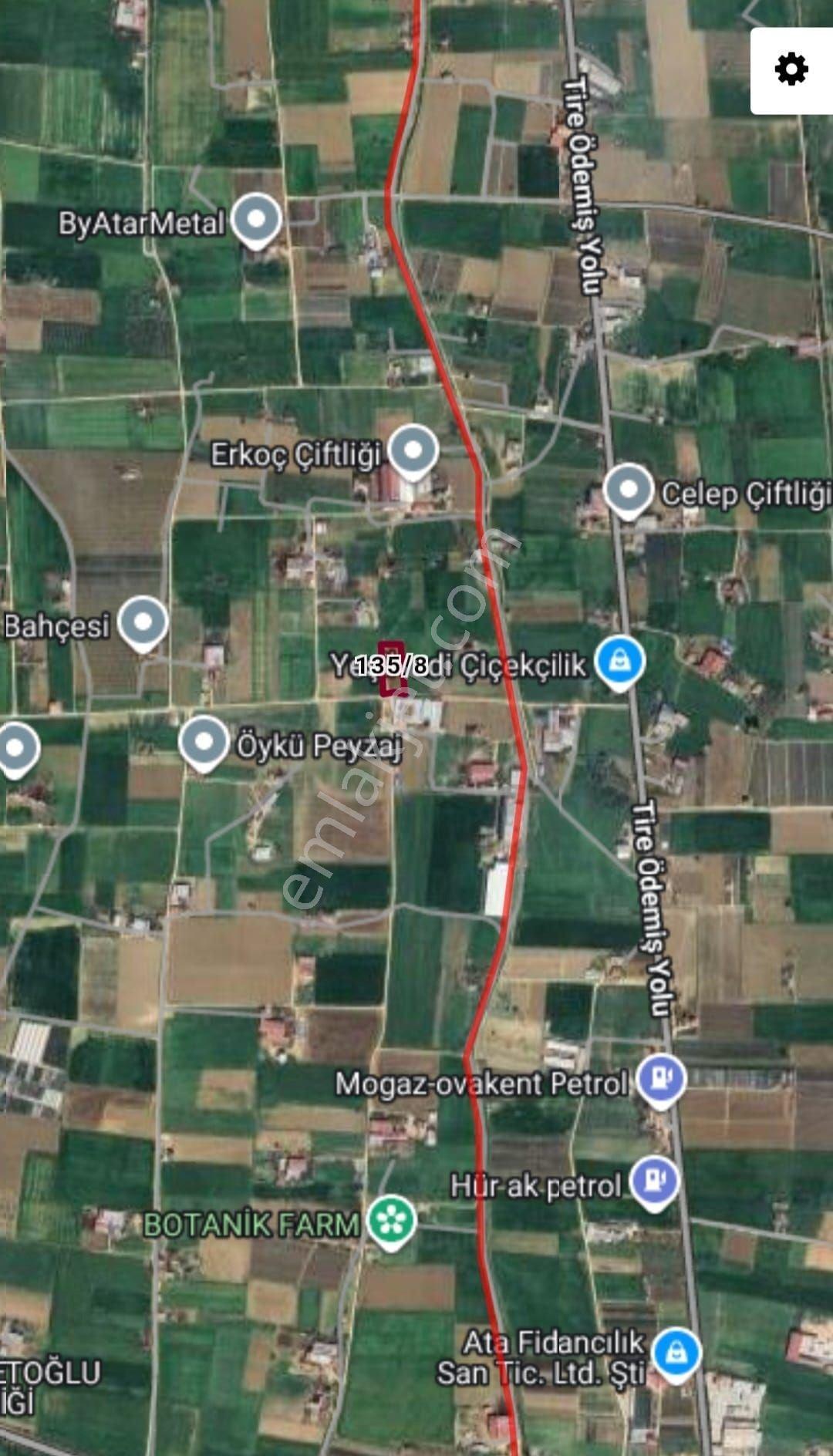Open the Mogaz-ovakent Petrol gas station pin
833x1456 pixels.
point(661,1080)
